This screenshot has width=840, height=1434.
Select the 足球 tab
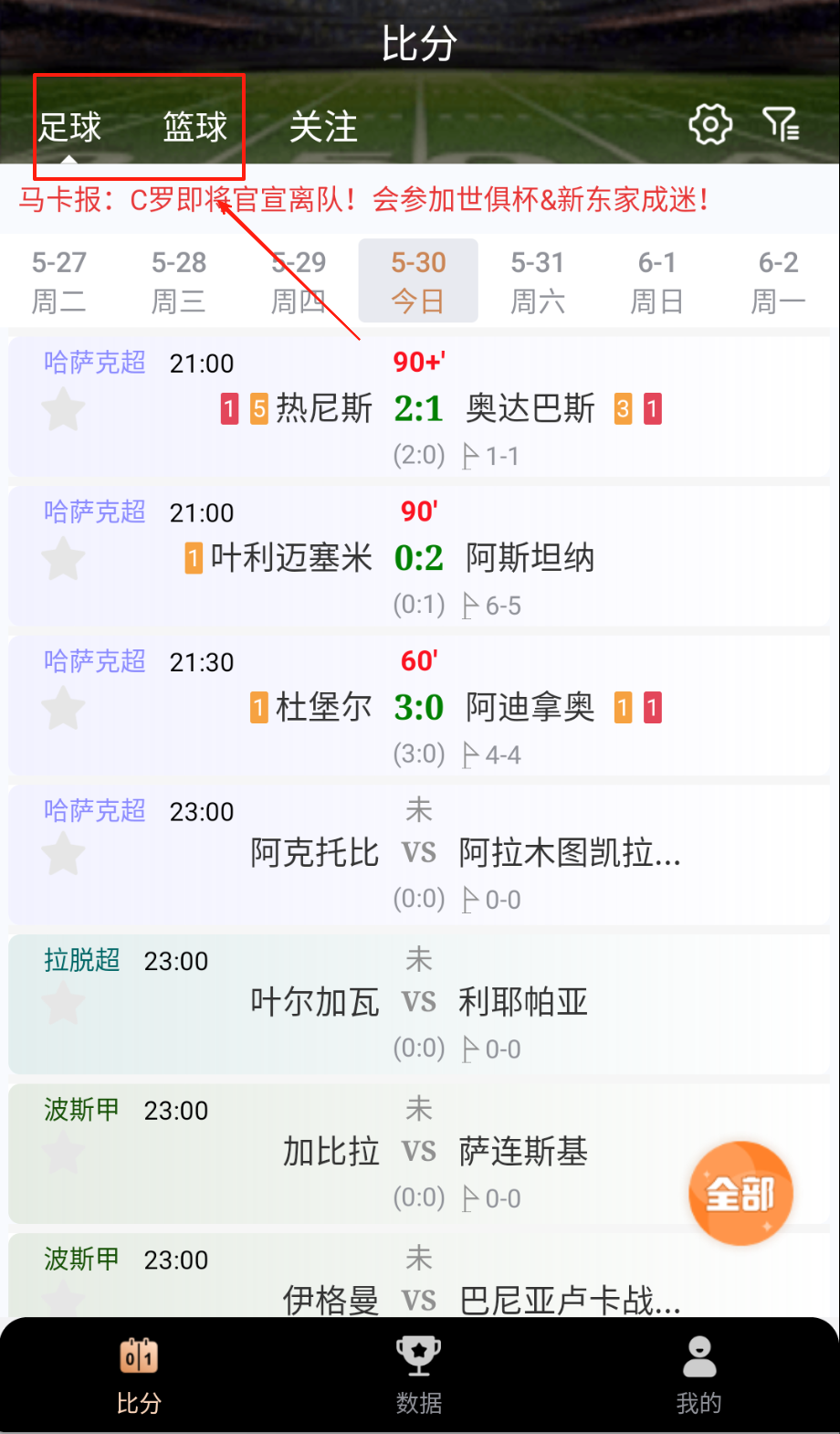pyautogui.click(x=69, y=127)
